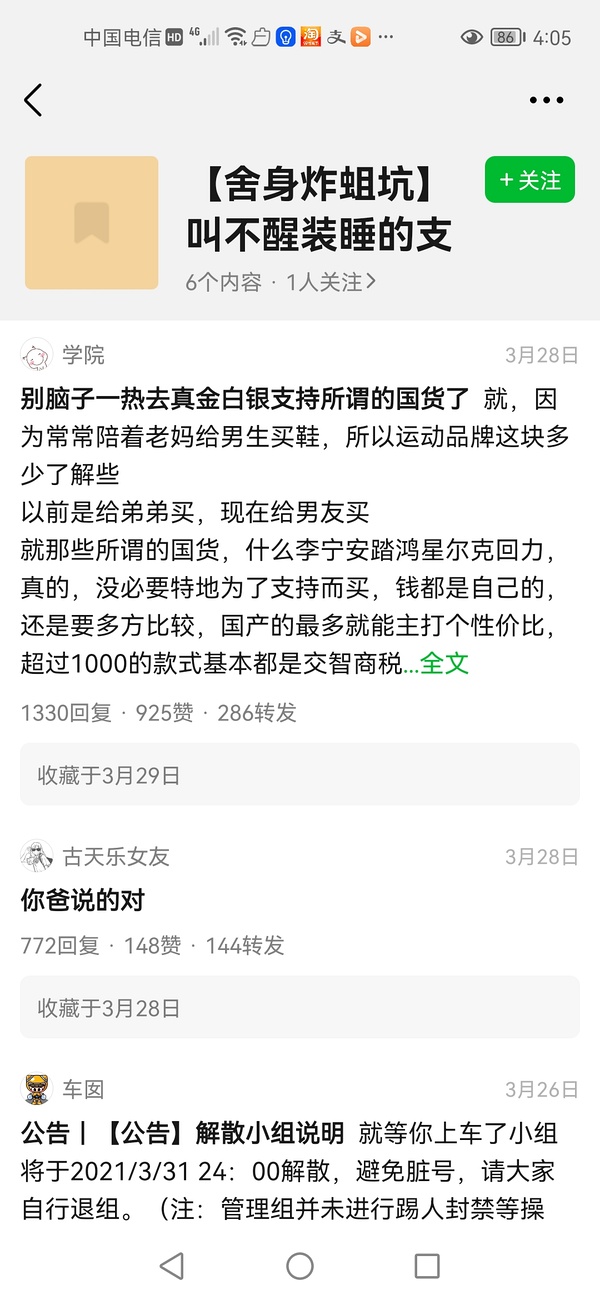The height and width of the screenshot is (1300, 600).
Task: View the profile of 古天乐女友
Action: coord(116,856)
